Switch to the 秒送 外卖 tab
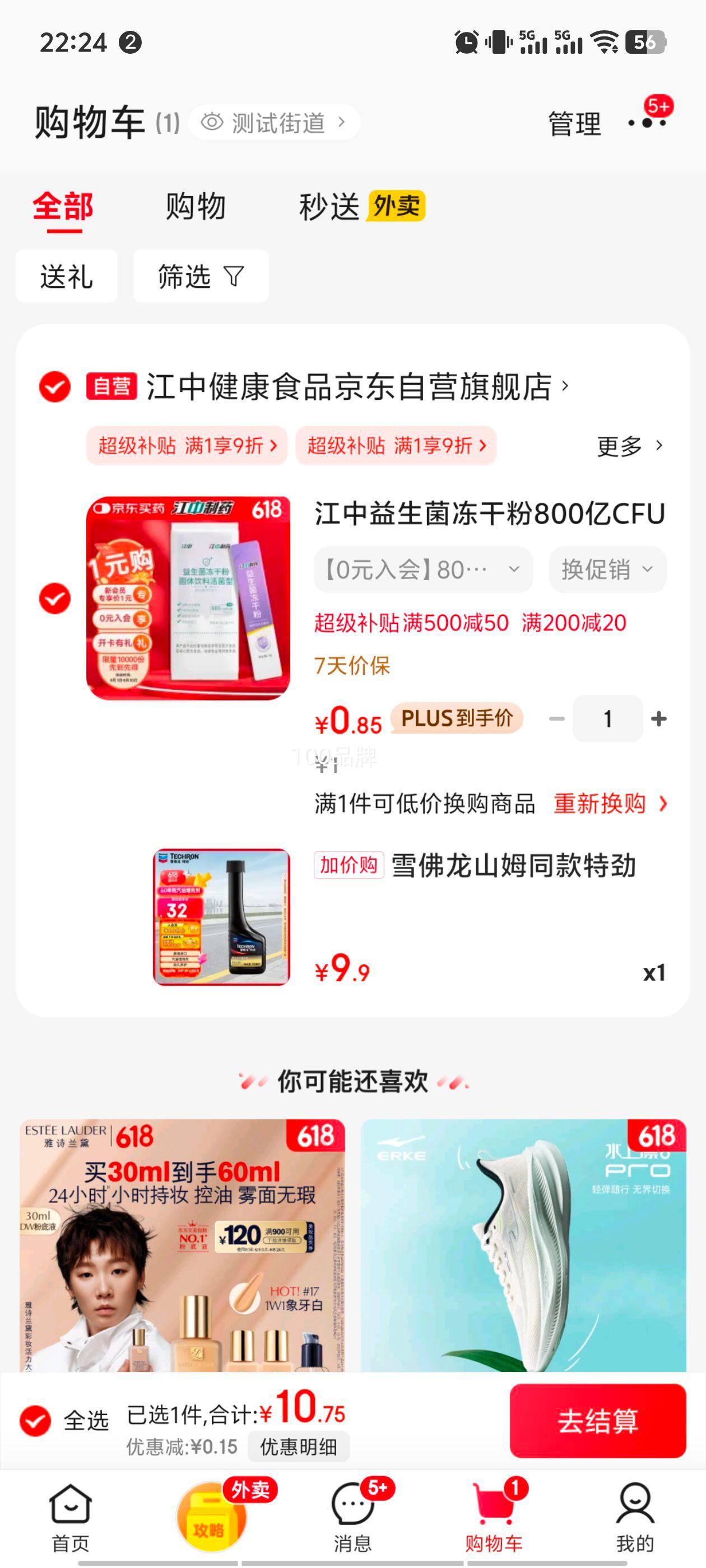Viewport: 706px width, 1568px height. coord(362,206)
